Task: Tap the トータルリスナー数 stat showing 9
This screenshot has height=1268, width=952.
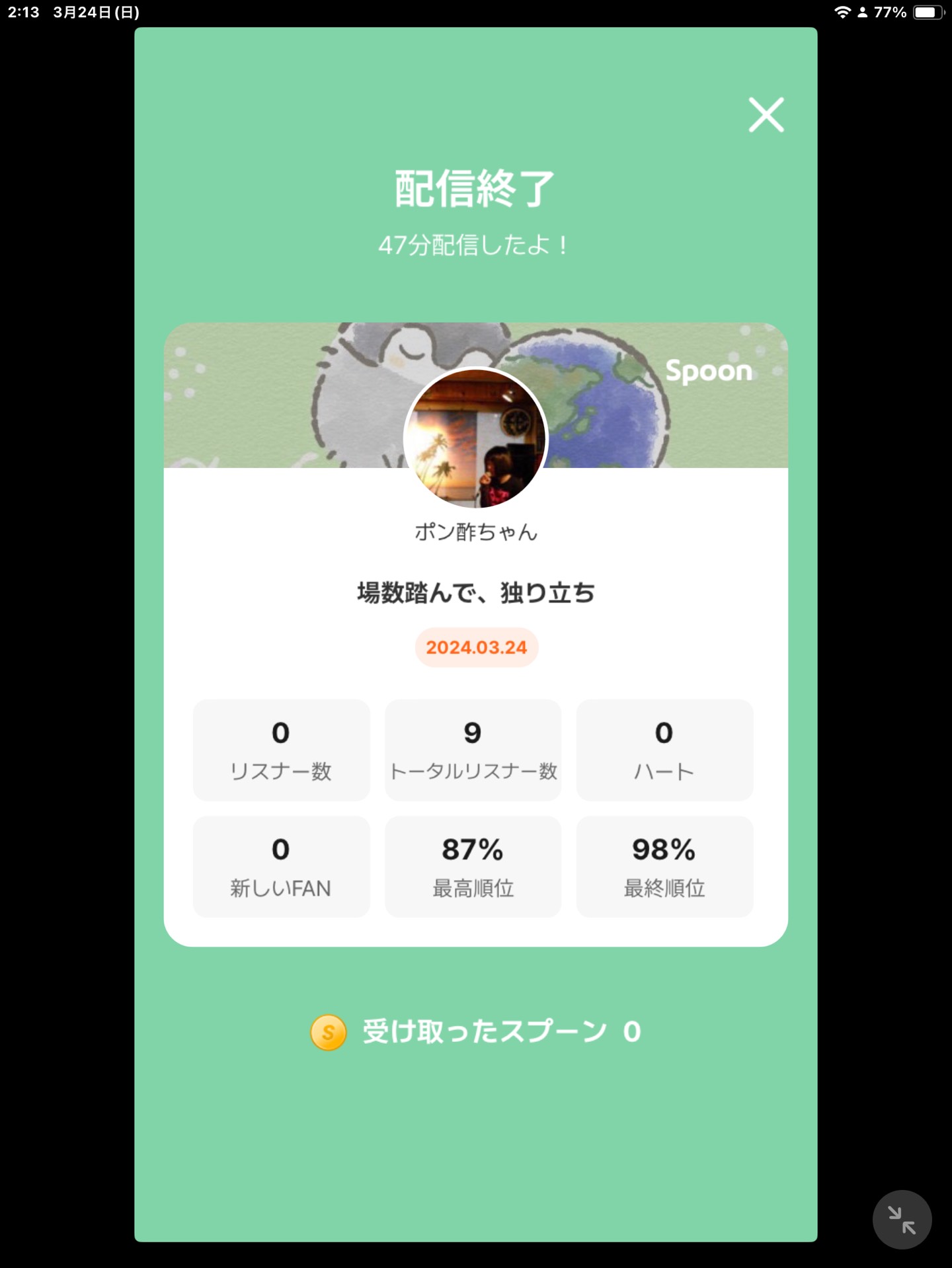Action: pos(473,749)
